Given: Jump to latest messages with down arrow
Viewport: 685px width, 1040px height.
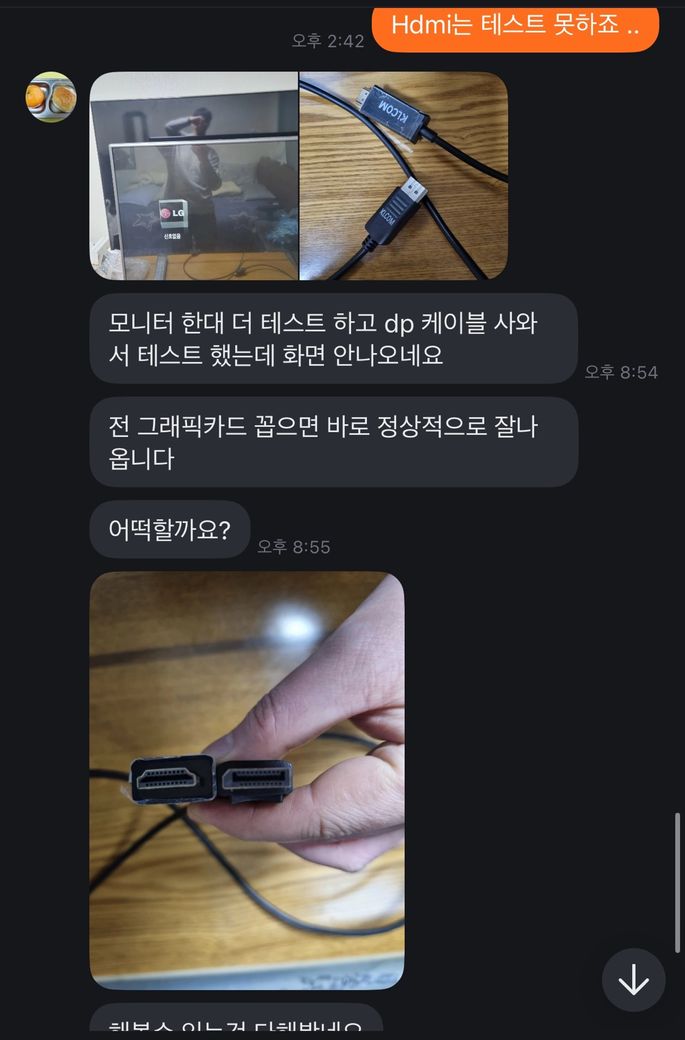Looking at the screenshot, I should (633, 980).
